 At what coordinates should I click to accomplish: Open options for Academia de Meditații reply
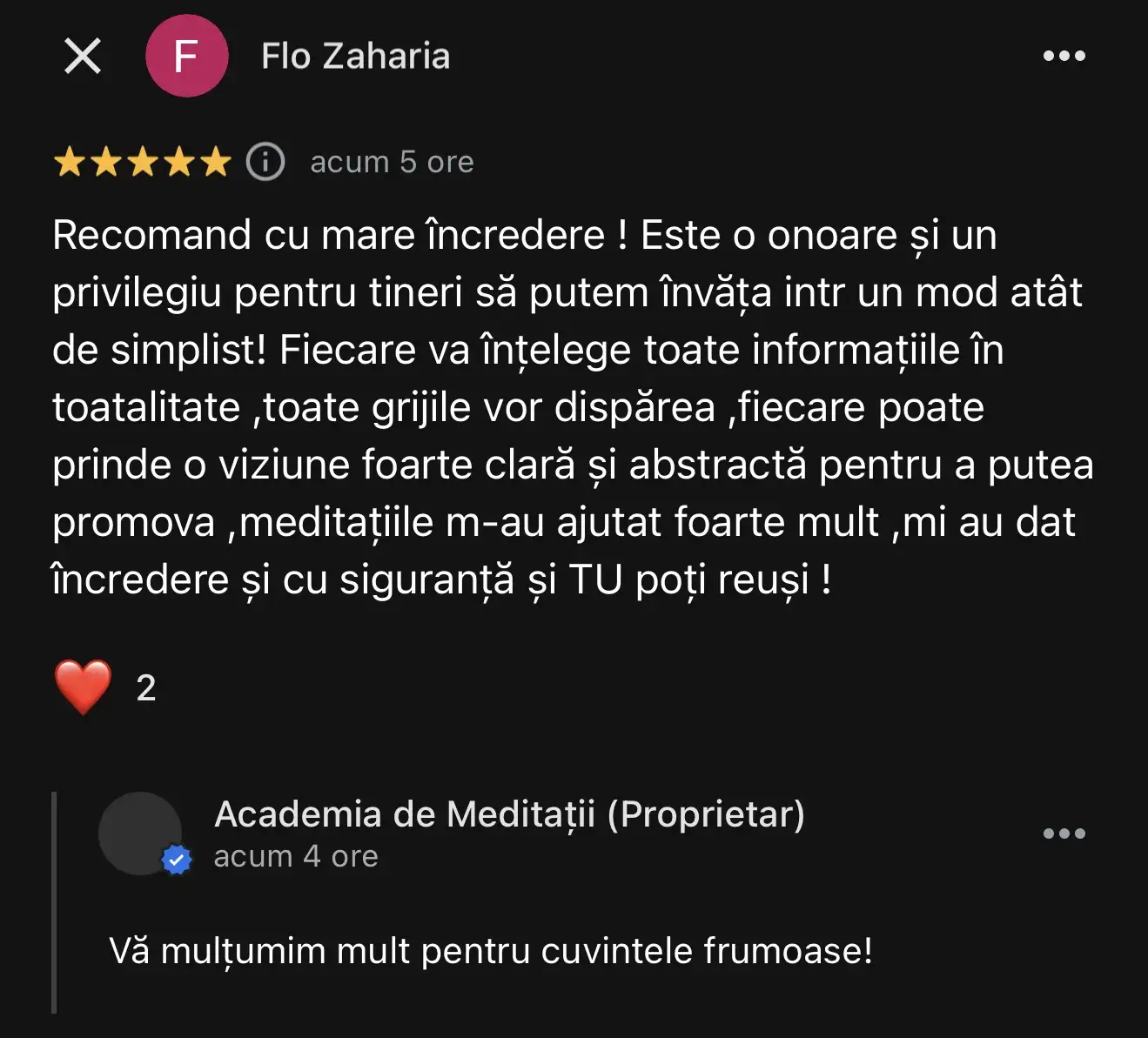click(1064, 834)
